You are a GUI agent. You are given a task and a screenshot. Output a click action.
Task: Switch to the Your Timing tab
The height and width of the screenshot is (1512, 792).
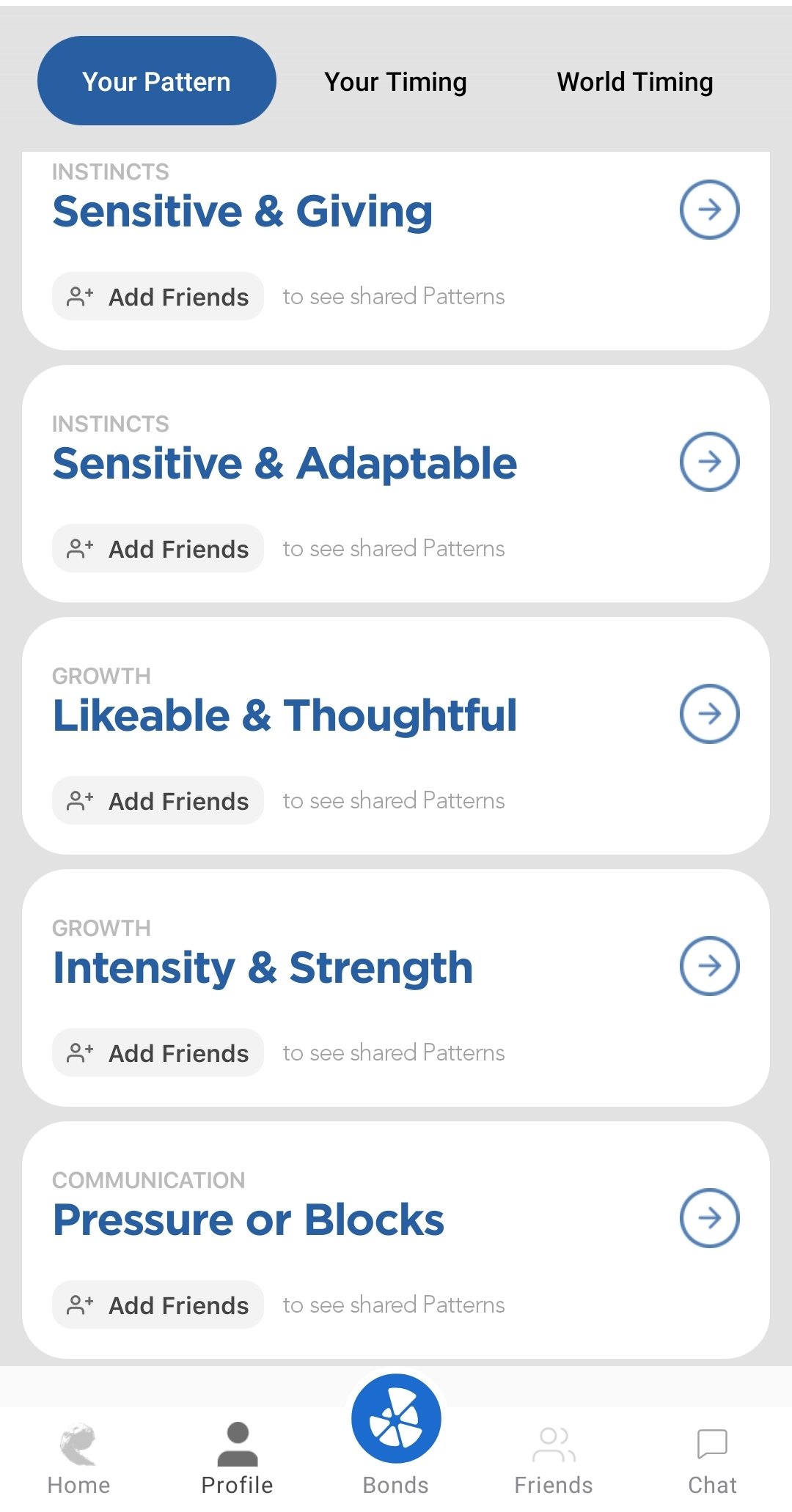click(395, 81)
